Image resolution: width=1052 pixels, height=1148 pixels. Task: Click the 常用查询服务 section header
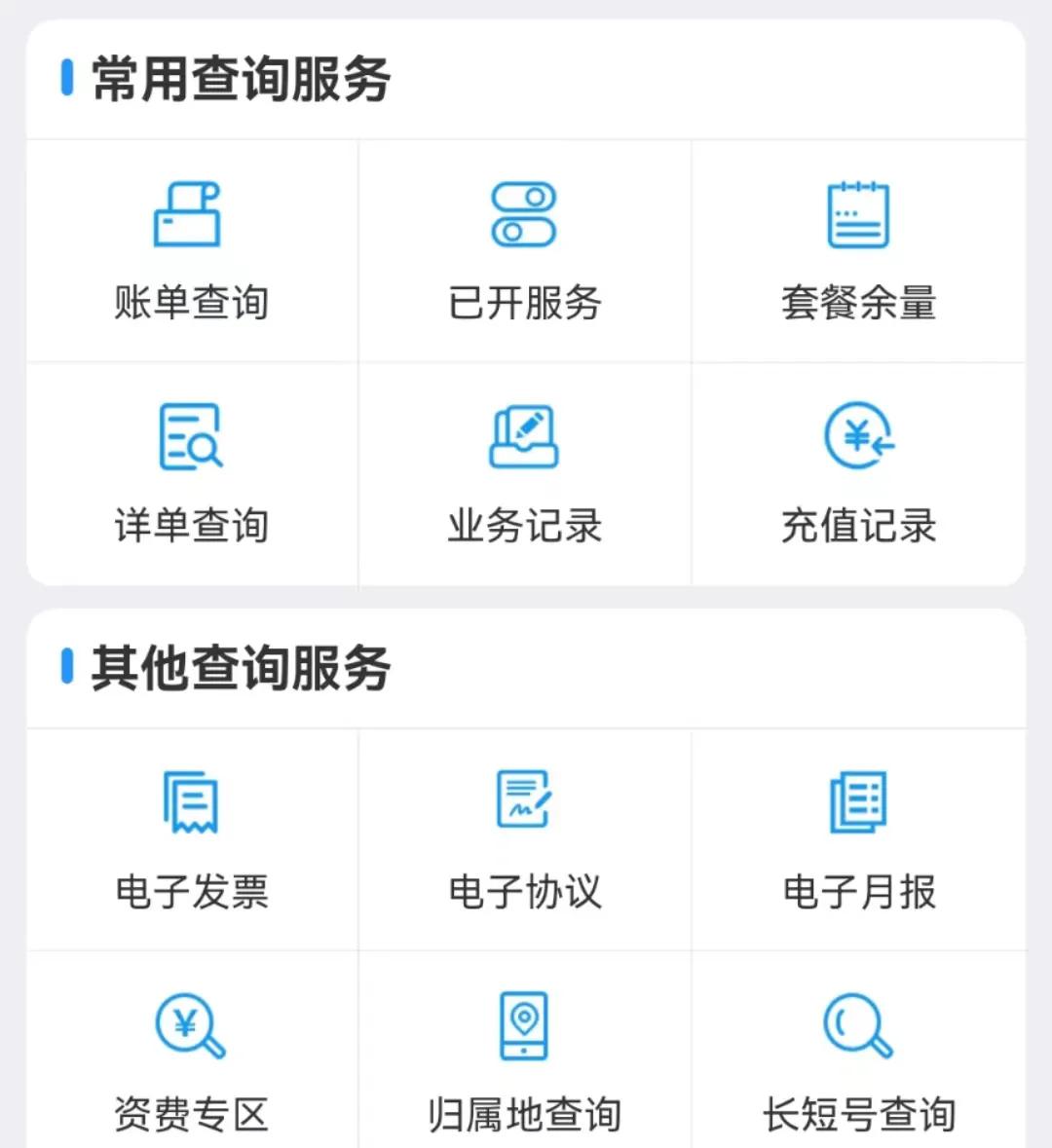pos(234,80)
